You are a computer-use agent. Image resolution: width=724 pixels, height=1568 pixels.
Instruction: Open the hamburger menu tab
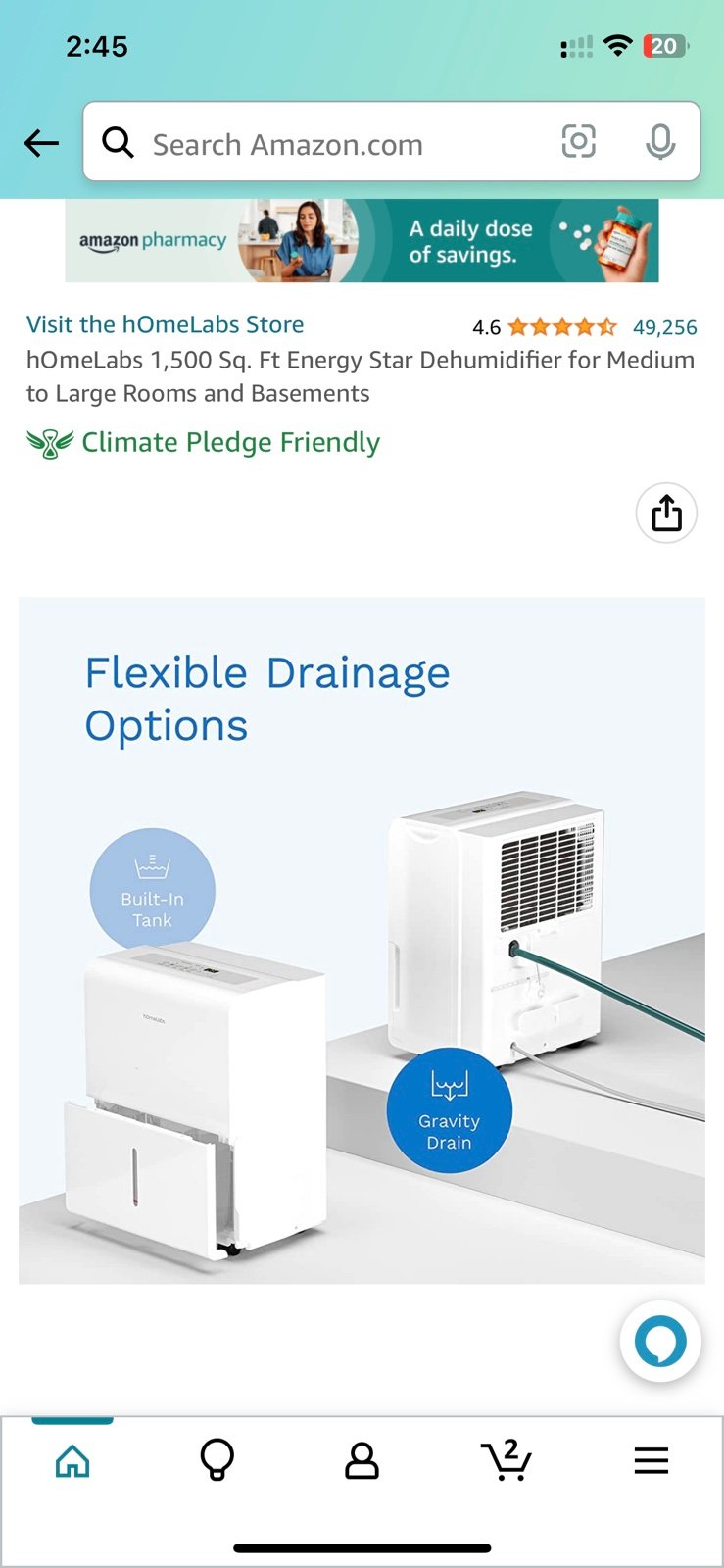(651, 1460)
